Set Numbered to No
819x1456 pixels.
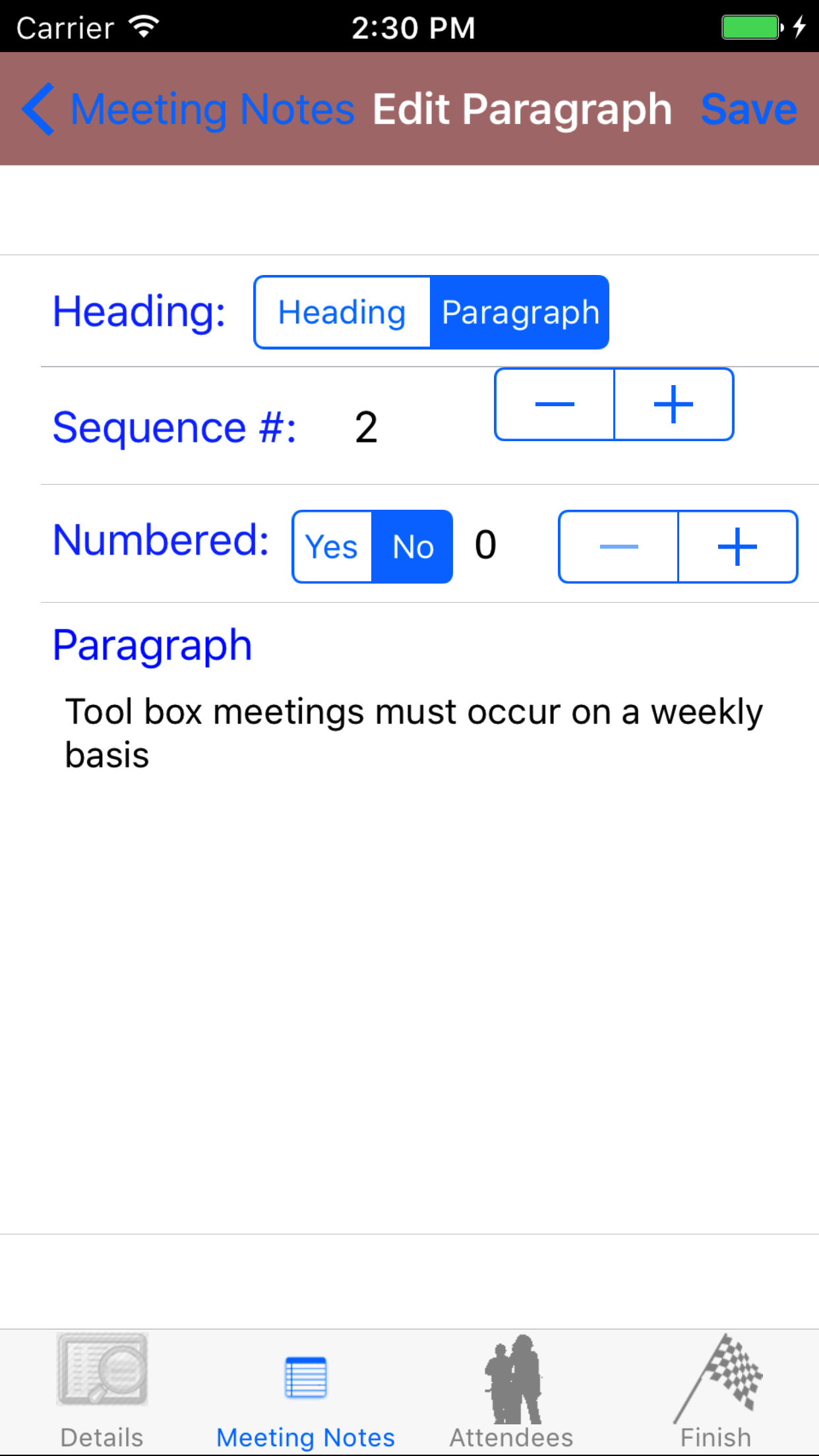(x=413, y=547)
